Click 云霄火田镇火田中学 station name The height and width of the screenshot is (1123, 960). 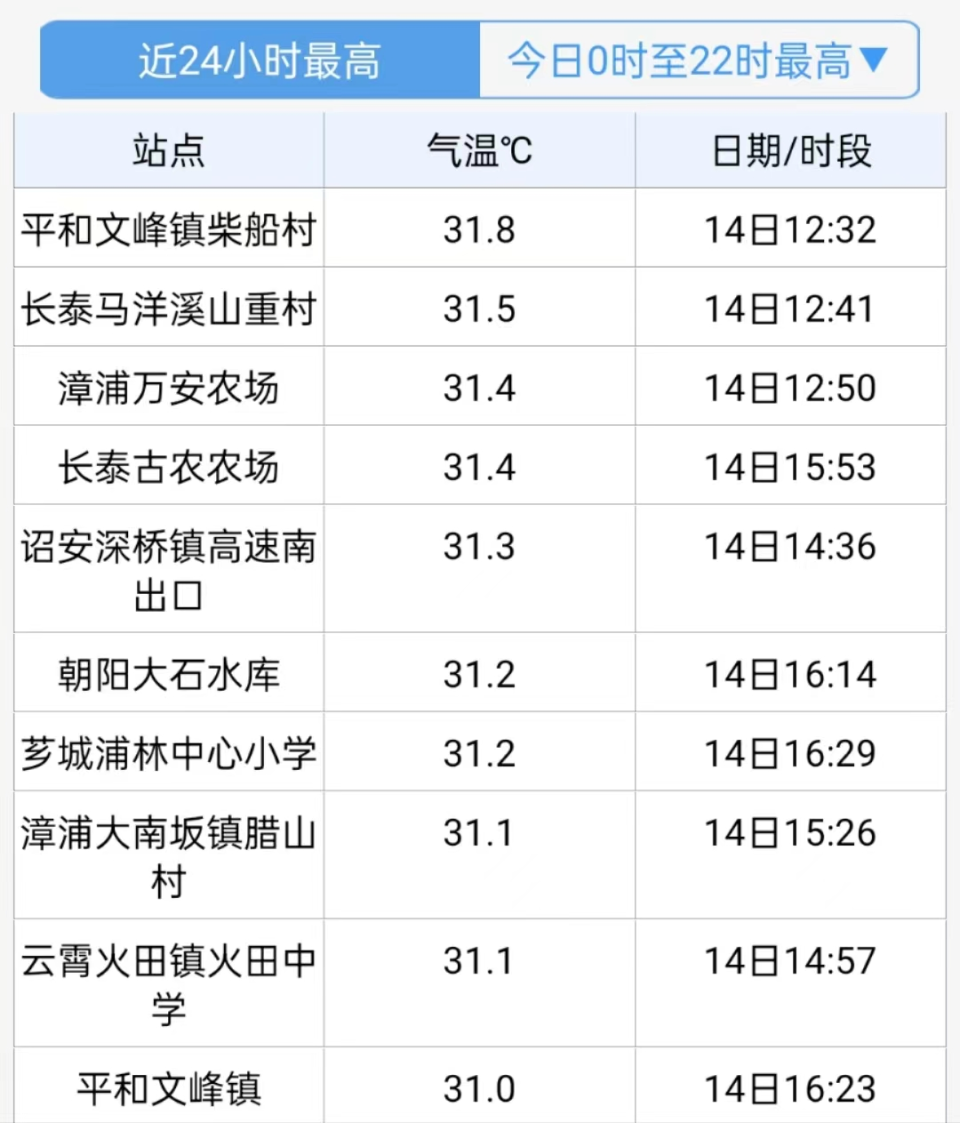point(166,982)
